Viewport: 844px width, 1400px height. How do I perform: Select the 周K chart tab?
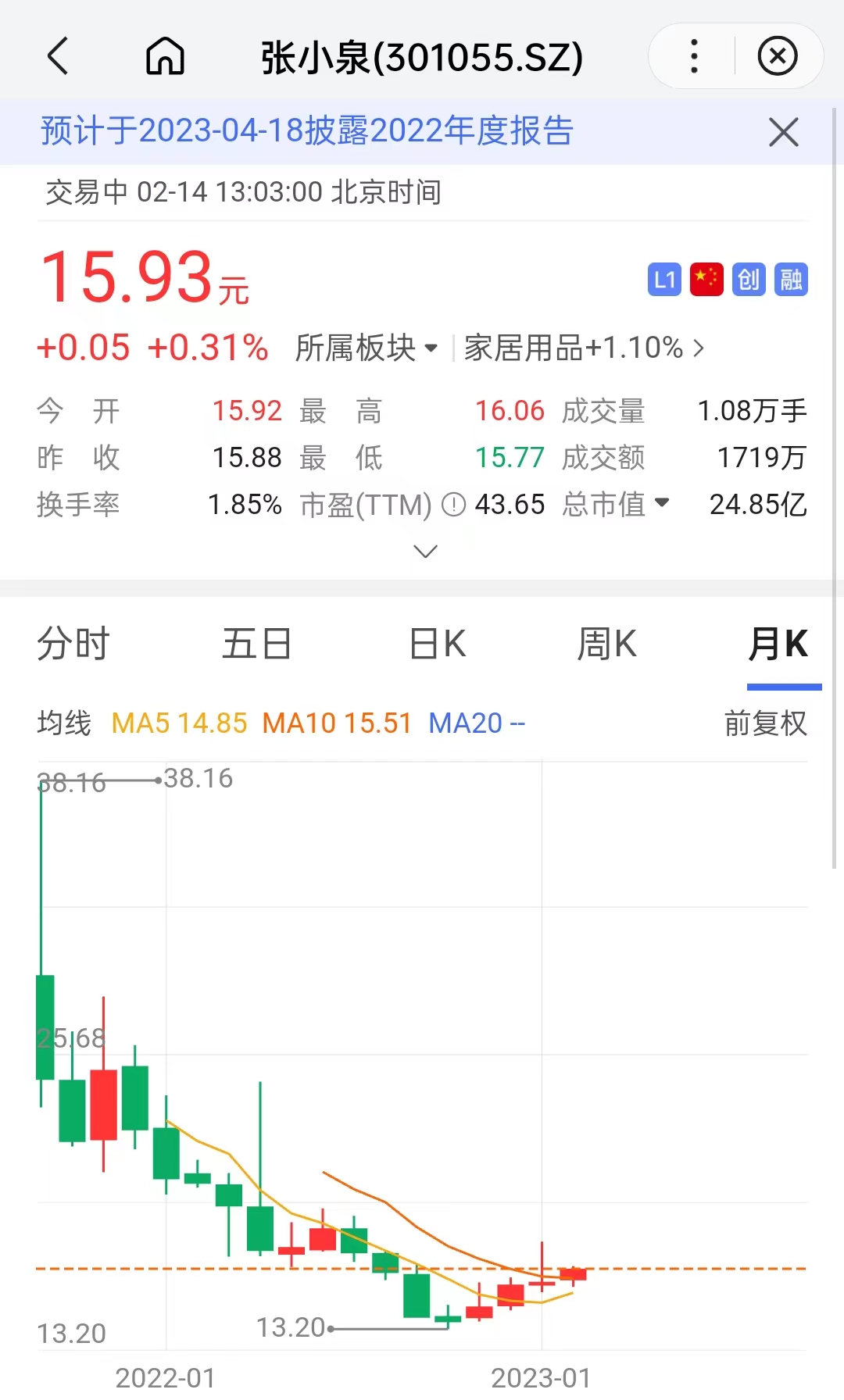606,645
